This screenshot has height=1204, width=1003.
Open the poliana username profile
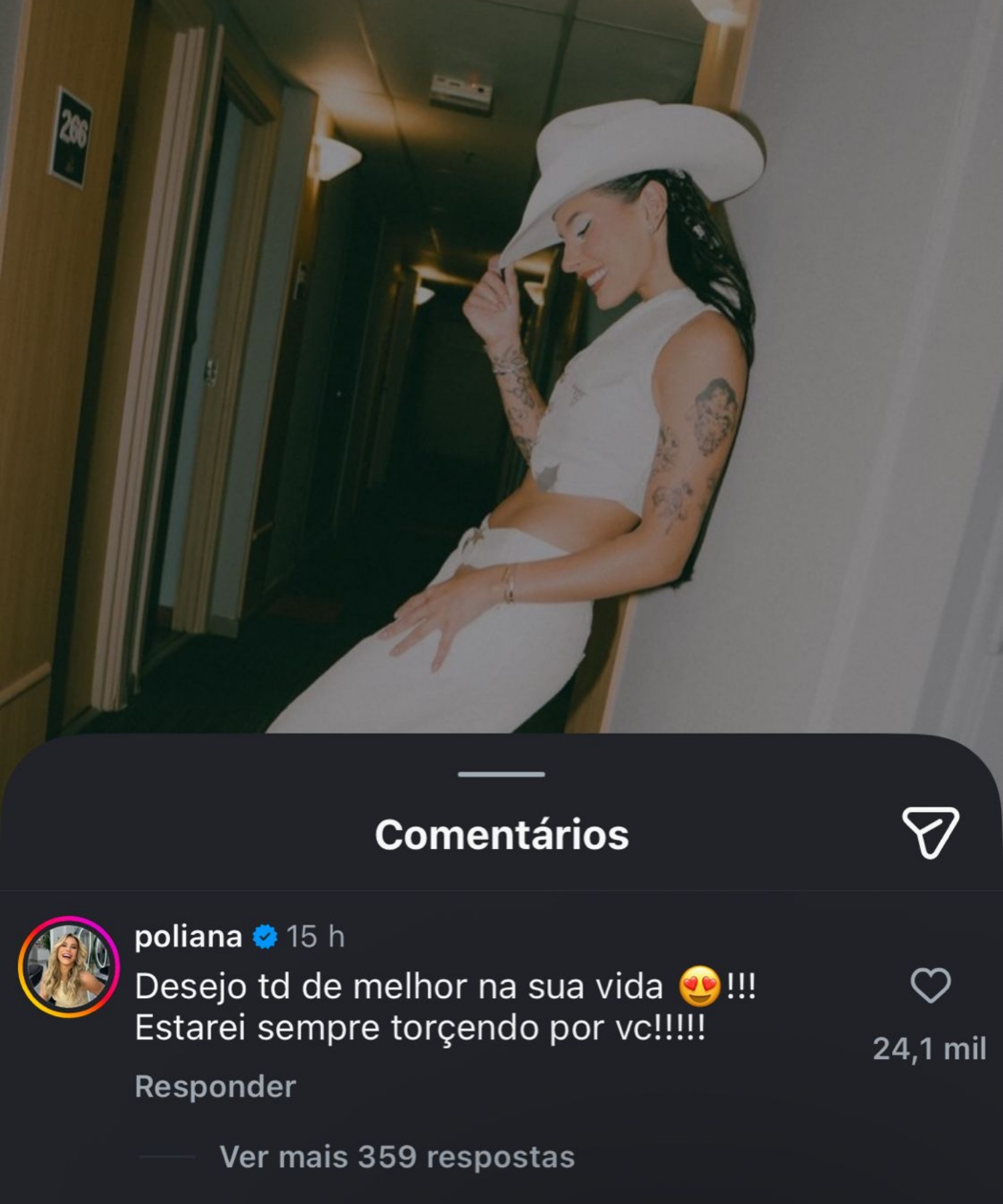188,936
